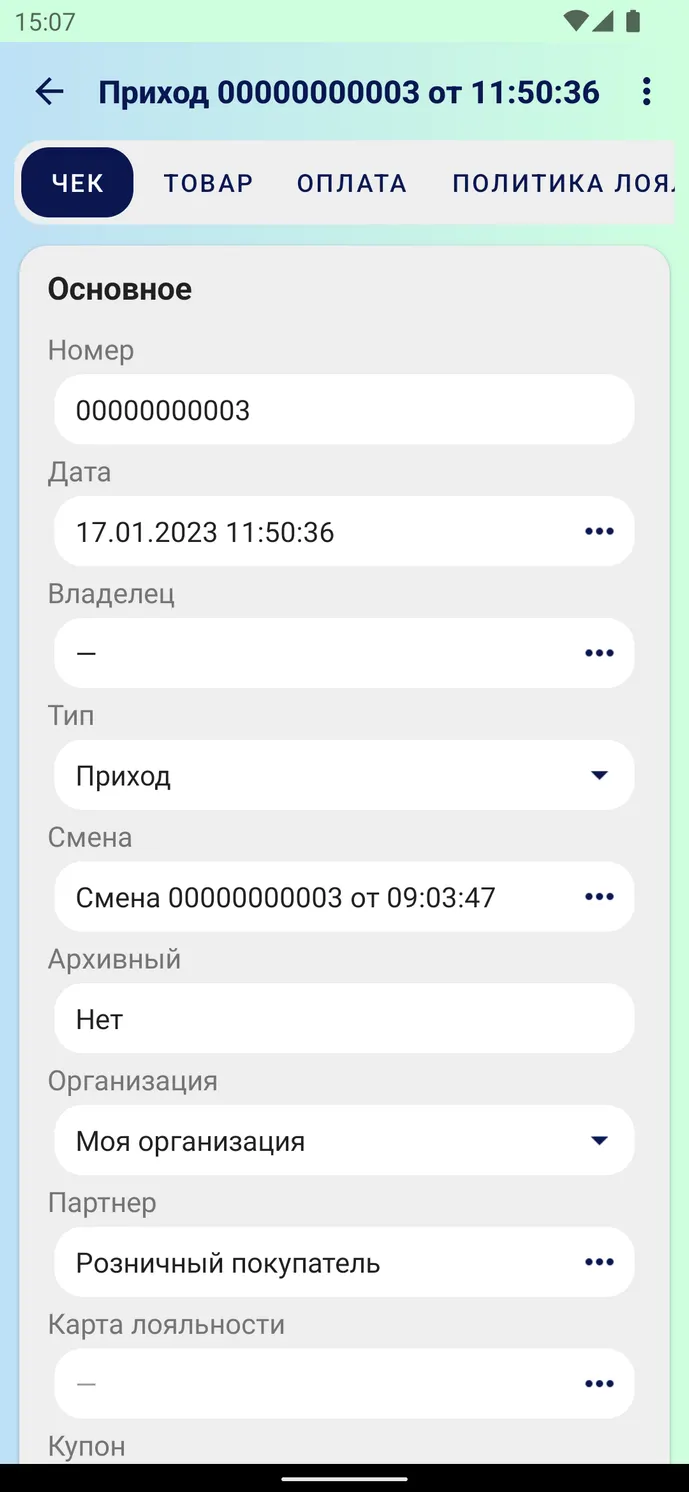Screen dimensions: 689x1492
Task: Open the date picker dots for Дата
Action: click(599, 532)
